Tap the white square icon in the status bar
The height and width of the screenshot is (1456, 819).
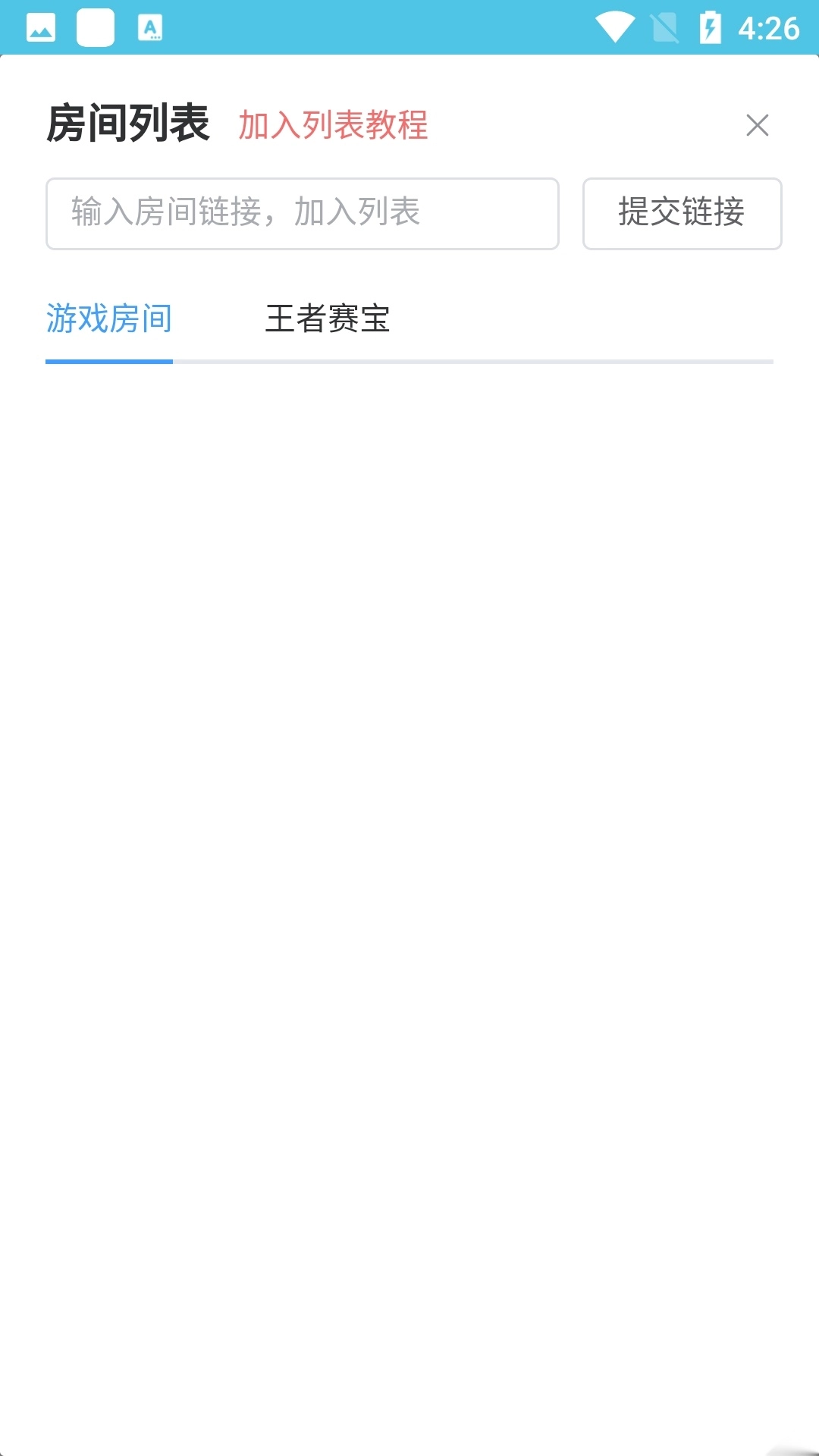pyautogui.click(x=96, y=28)
